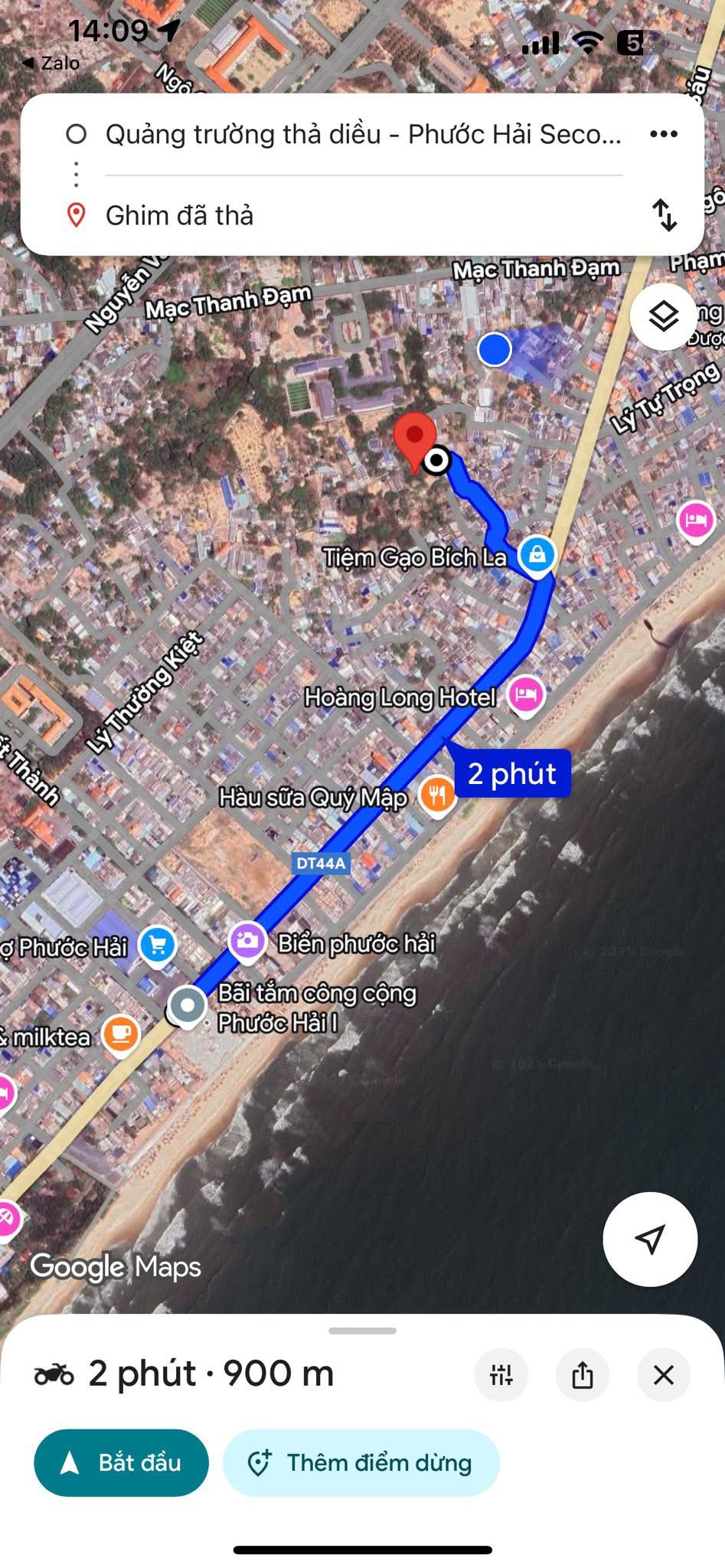
Task: Edit the destination Ghim đã thả
Action: click(x=363, y=216)
